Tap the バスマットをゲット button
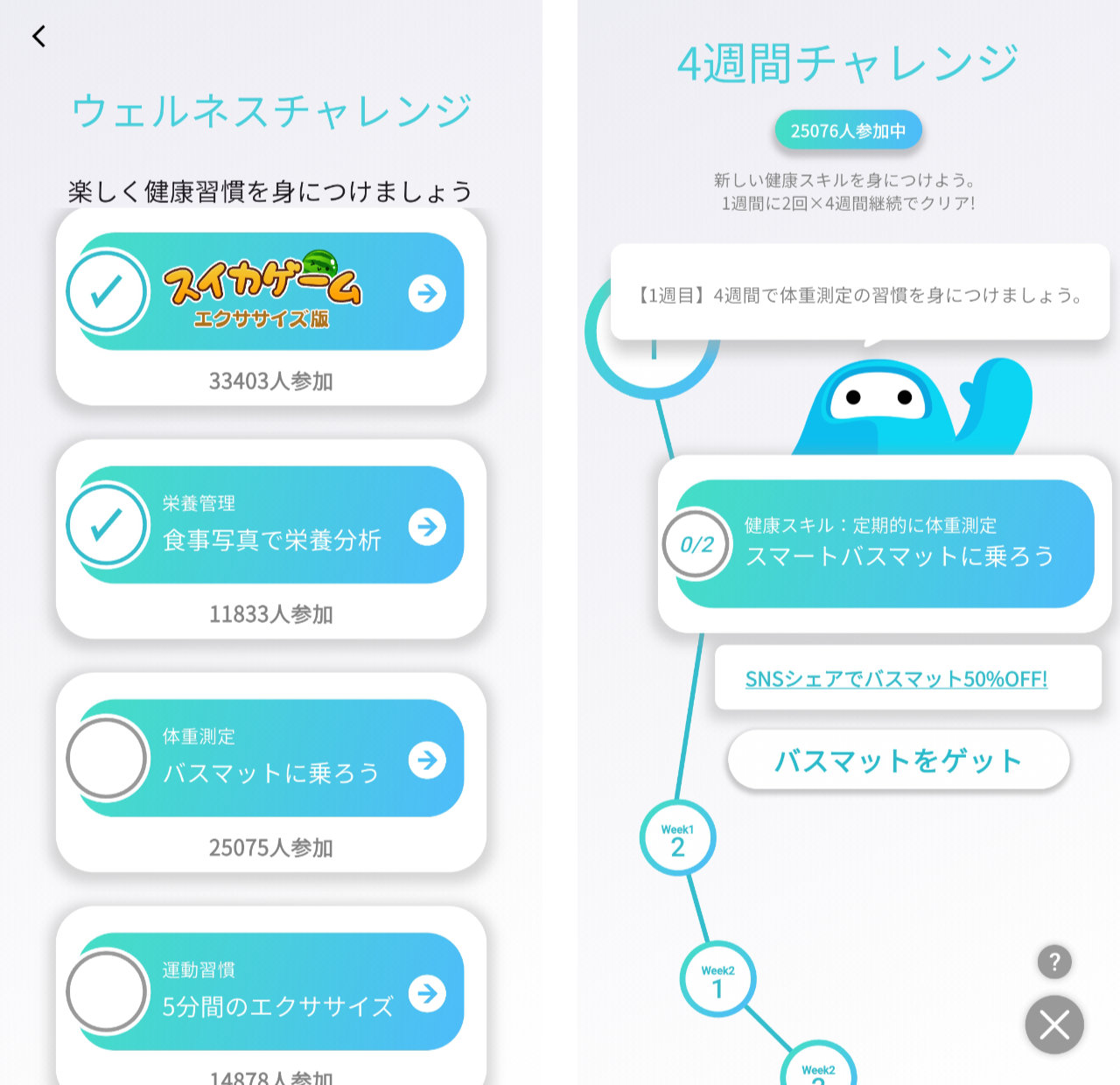The height and width of the screenshot is (1085, 1120). coord(899,759)
